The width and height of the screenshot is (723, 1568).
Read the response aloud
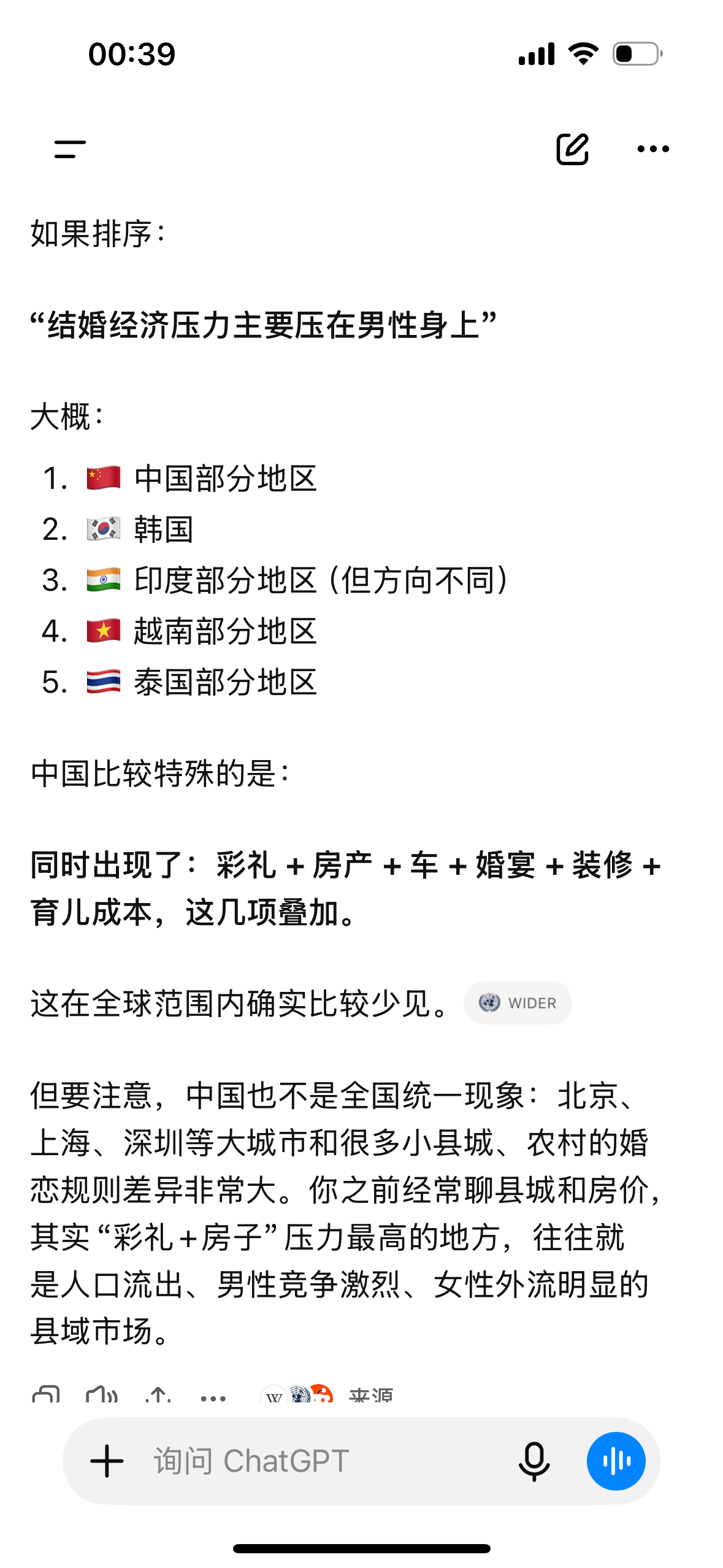[101, 1396]
